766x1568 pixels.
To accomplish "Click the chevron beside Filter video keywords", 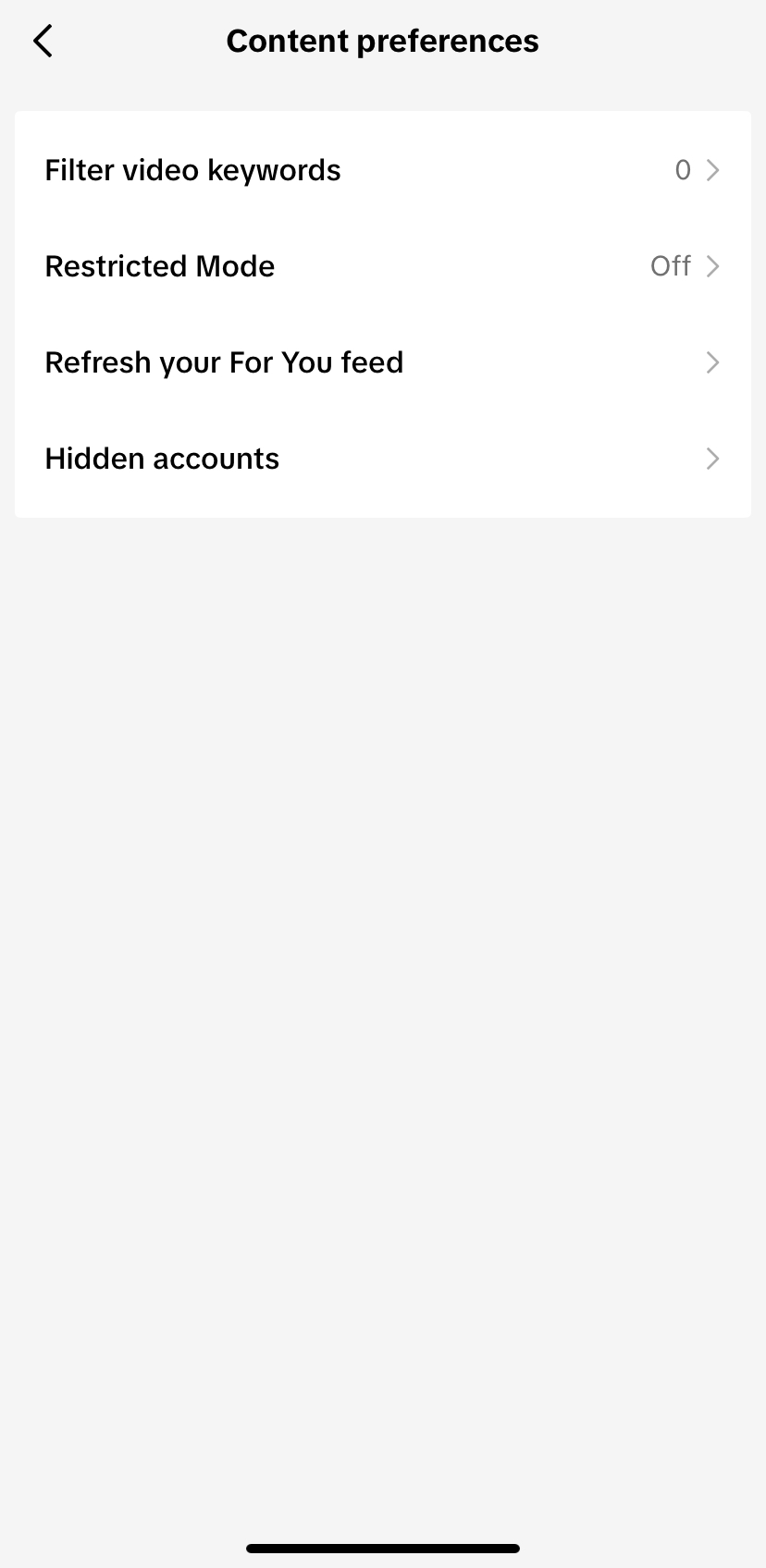I will point(712,170).
